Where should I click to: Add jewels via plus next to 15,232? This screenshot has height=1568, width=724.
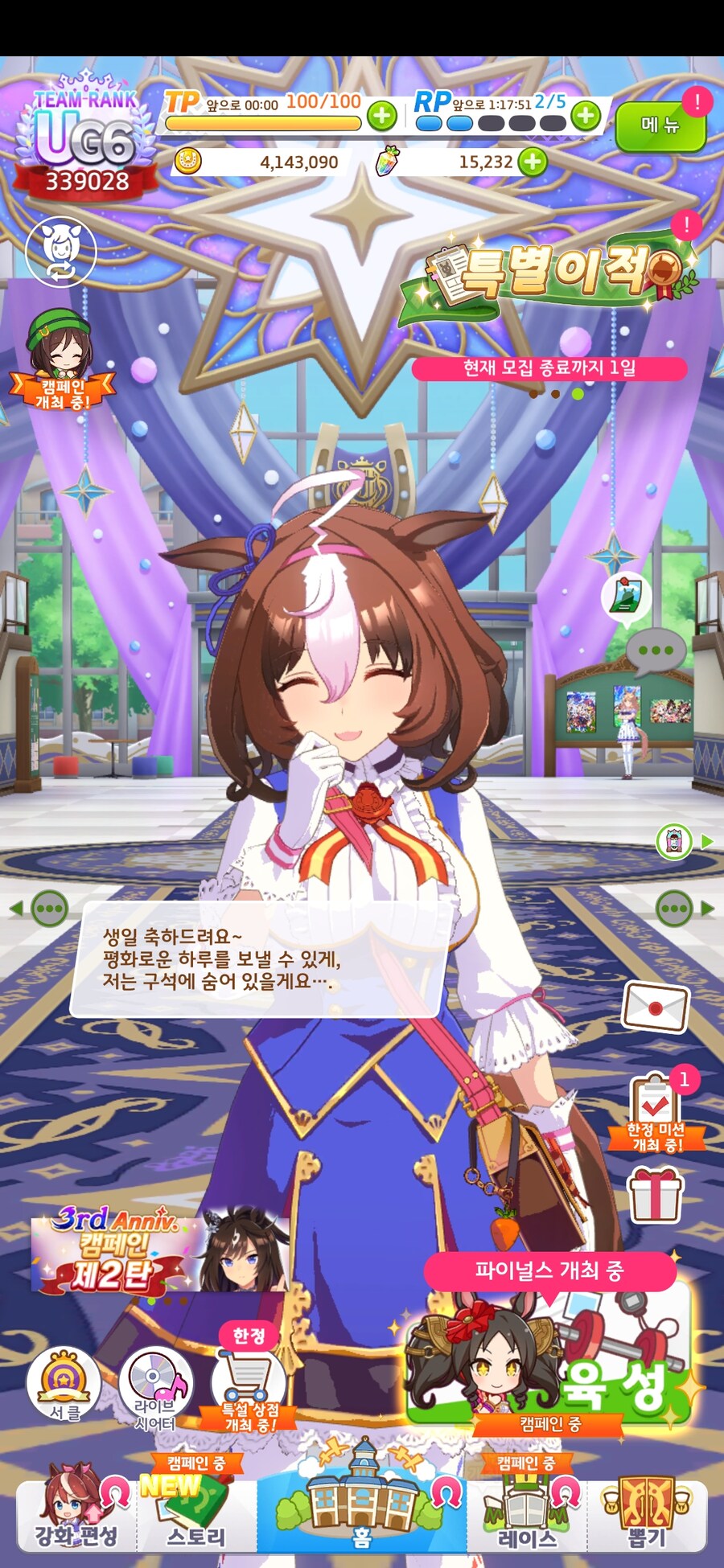(x=532, y=162)
